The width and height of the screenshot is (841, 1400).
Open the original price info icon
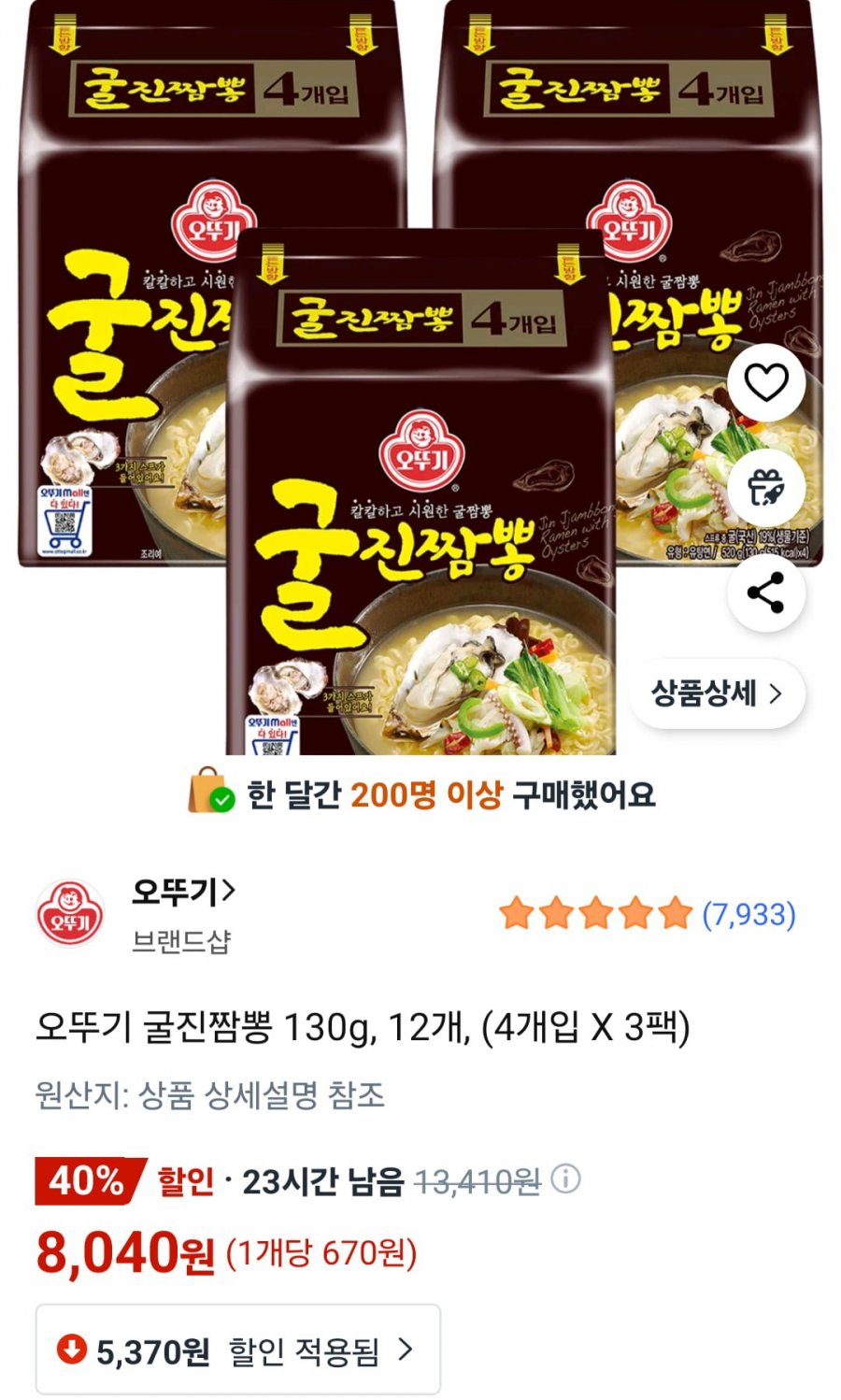[x=565, y=1179]
